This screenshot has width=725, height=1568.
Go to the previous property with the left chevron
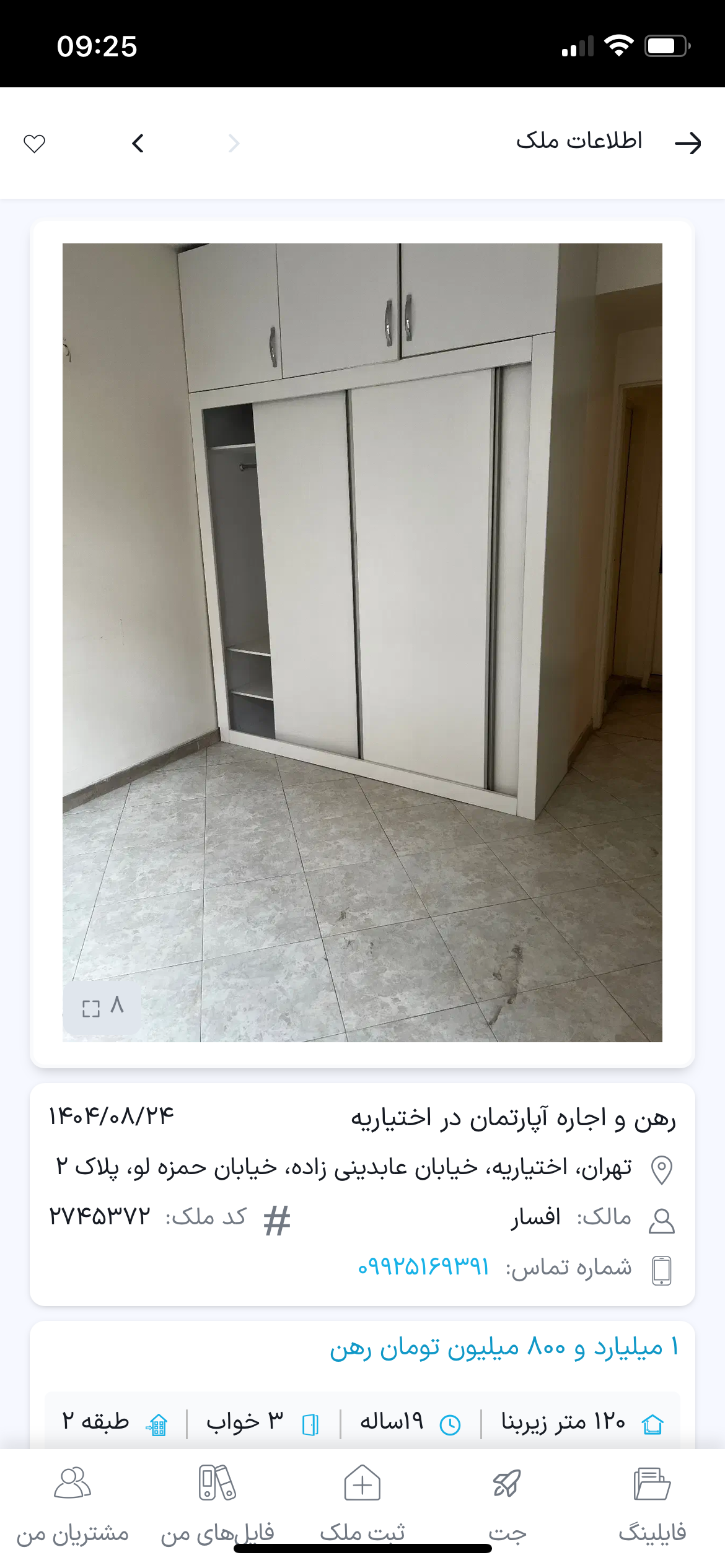[x=138, y=143]
